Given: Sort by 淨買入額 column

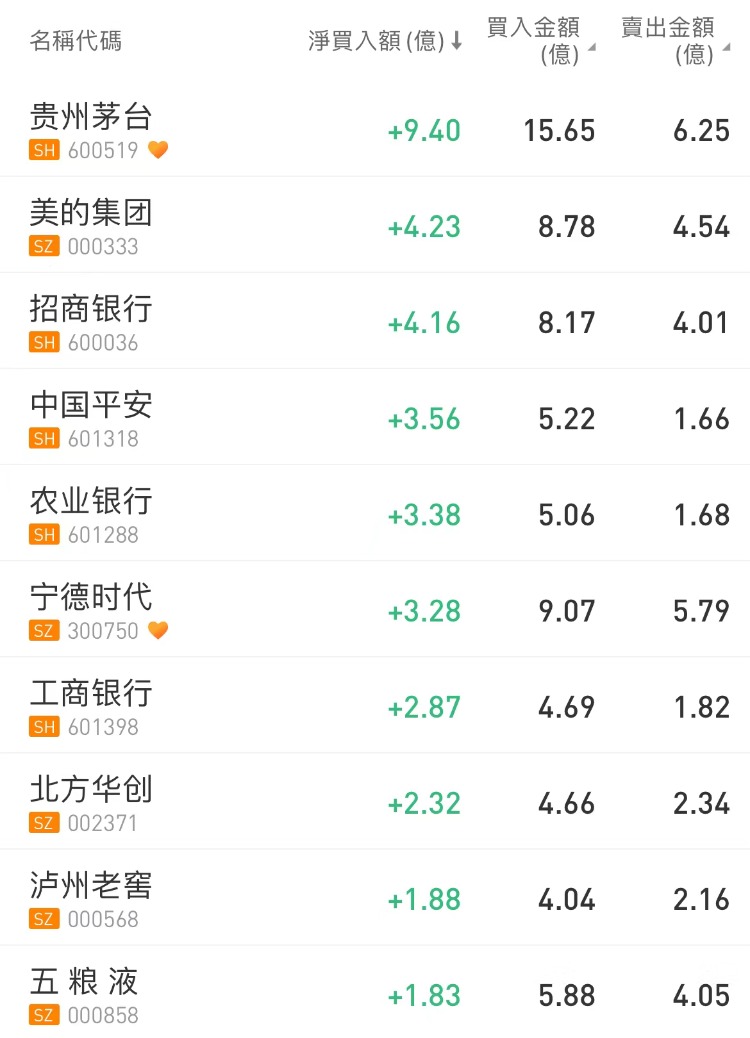Looking at the screenshot, I should (x=385, y=41).
